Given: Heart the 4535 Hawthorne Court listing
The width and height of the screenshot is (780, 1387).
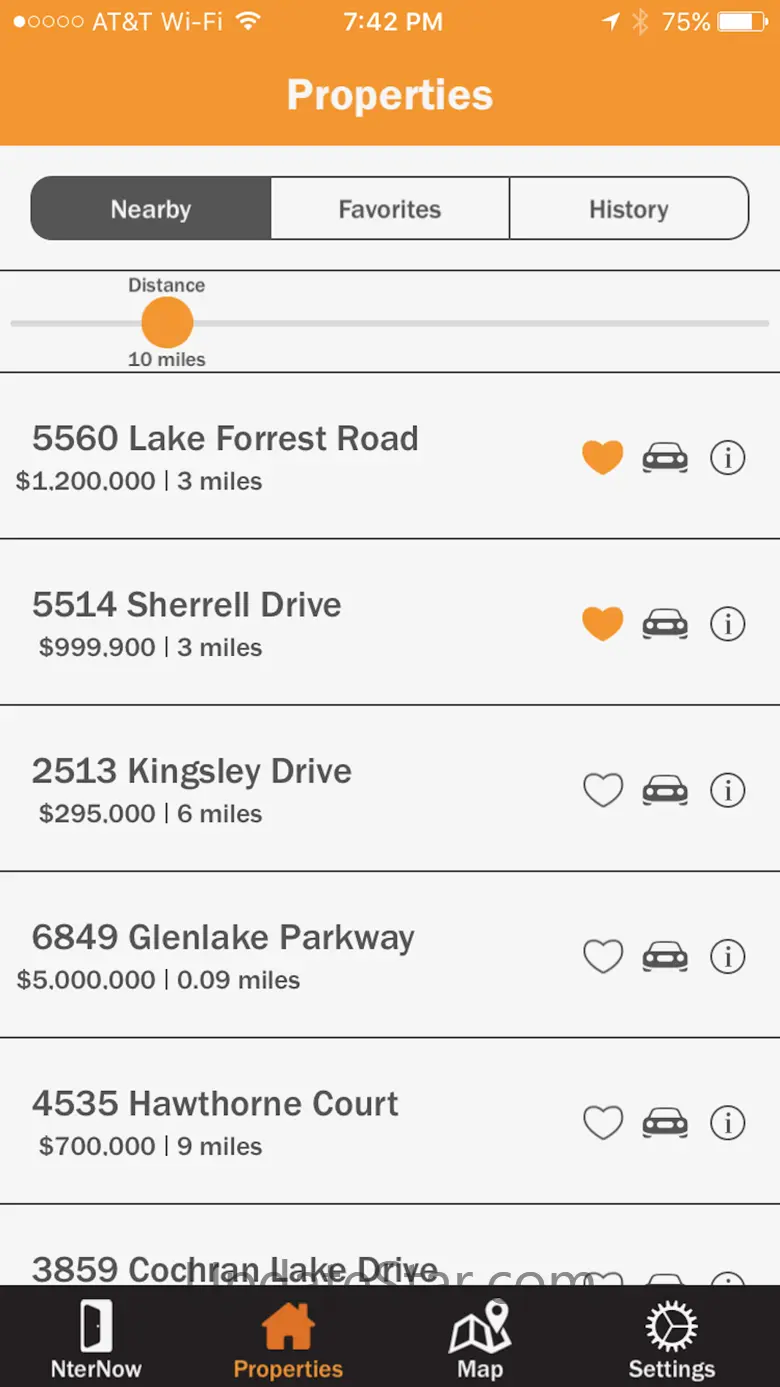Looking at the screenshot, I should pos(603,1123).
